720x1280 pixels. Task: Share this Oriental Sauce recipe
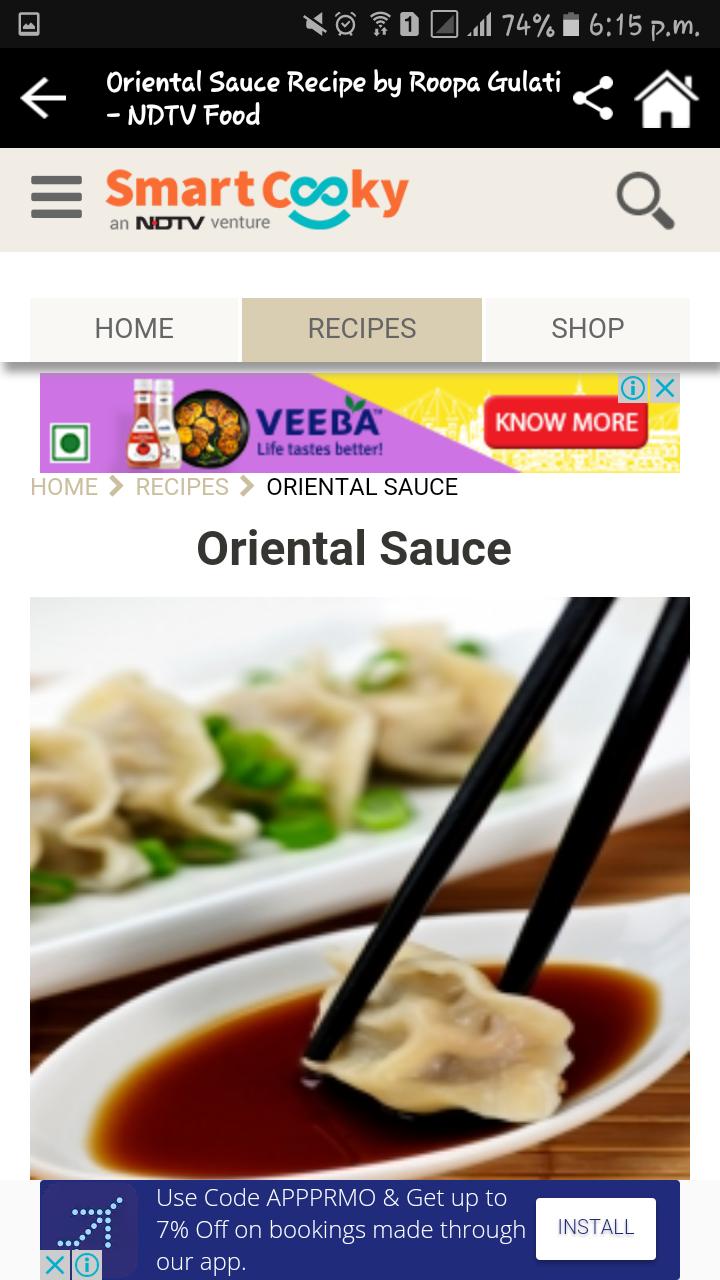pos(593,99)
